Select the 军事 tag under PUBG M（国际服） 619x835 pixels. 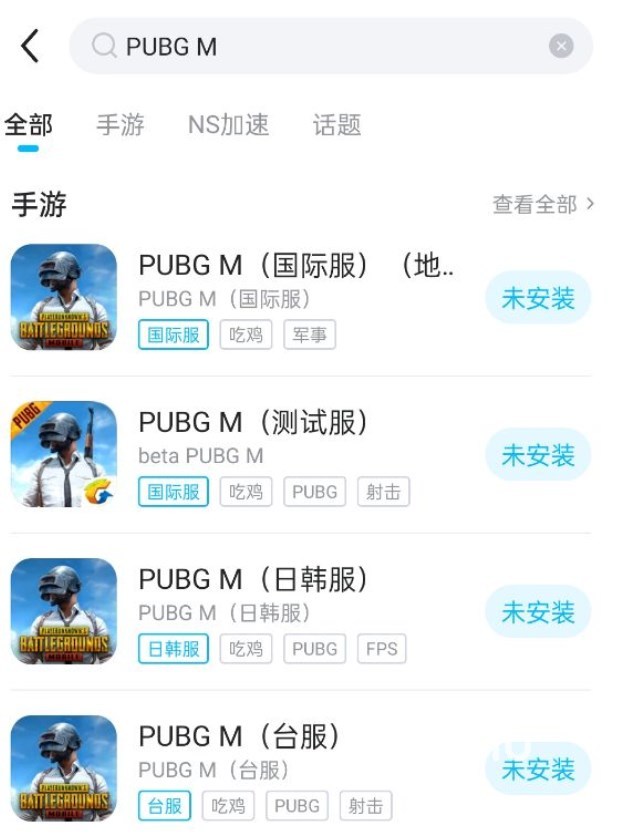(310, 335)
